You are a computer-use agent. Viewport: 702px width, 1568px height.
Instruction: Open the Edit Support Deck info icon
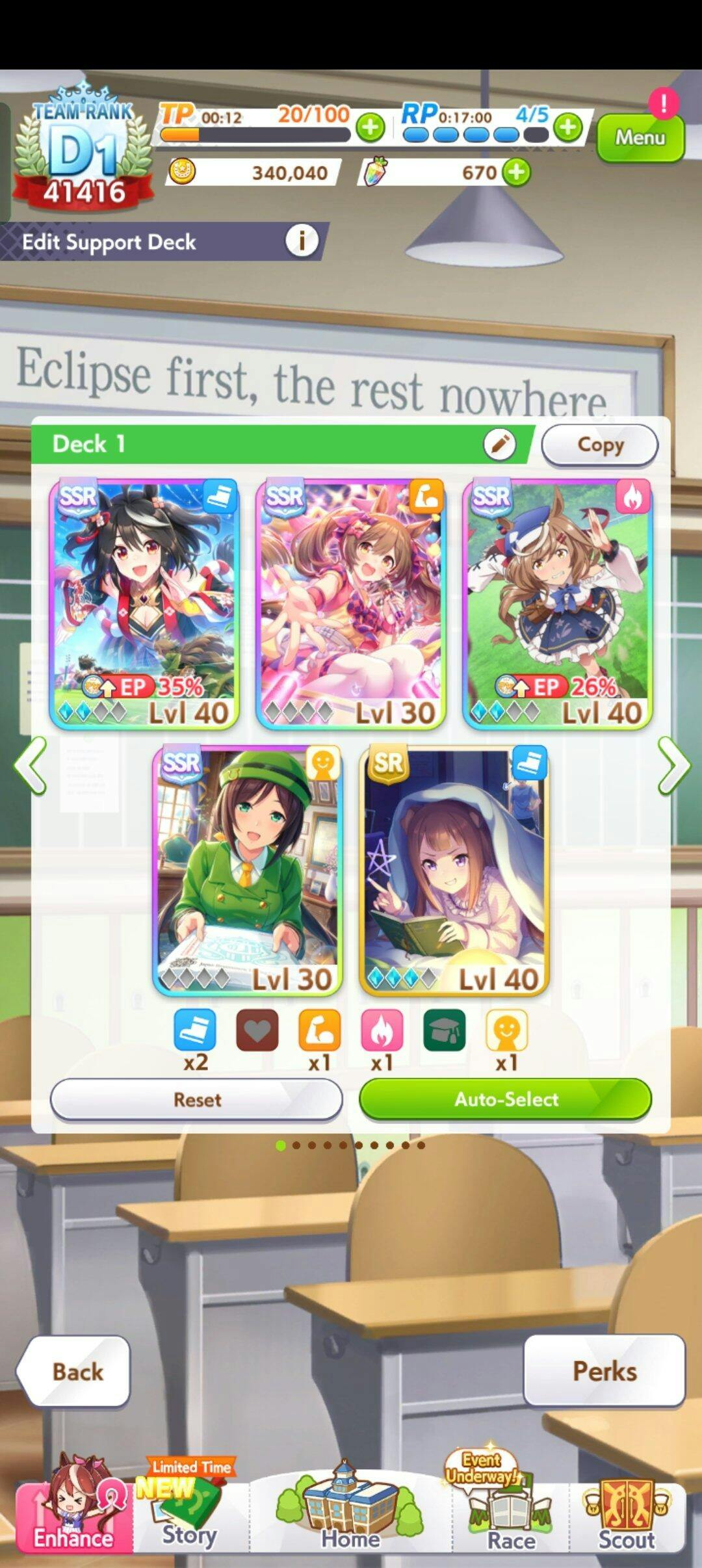[x=302, y=241]
